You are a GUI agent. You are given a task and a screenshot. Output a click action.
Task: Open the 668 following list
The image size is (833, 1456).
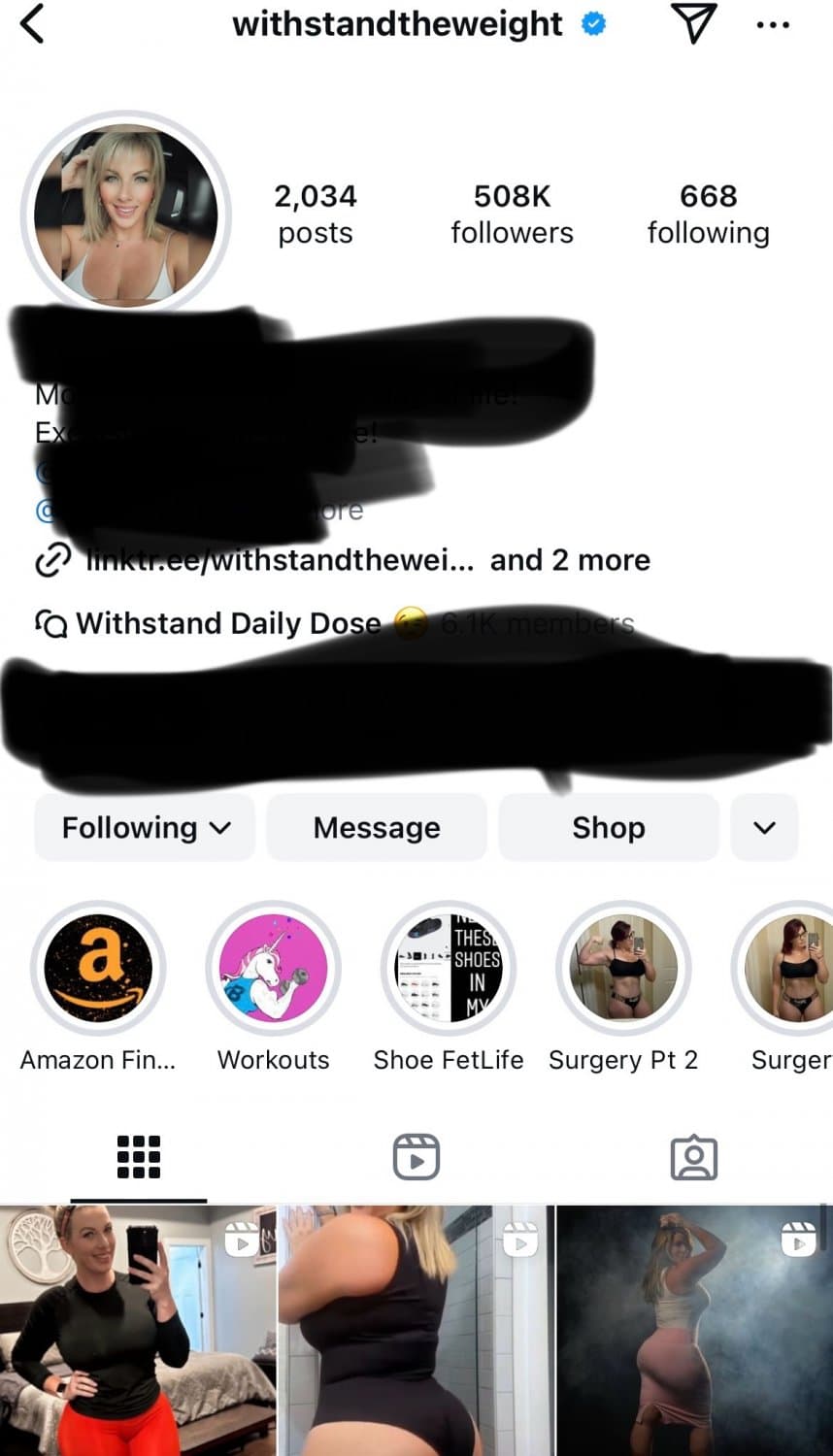coord(708,214)
